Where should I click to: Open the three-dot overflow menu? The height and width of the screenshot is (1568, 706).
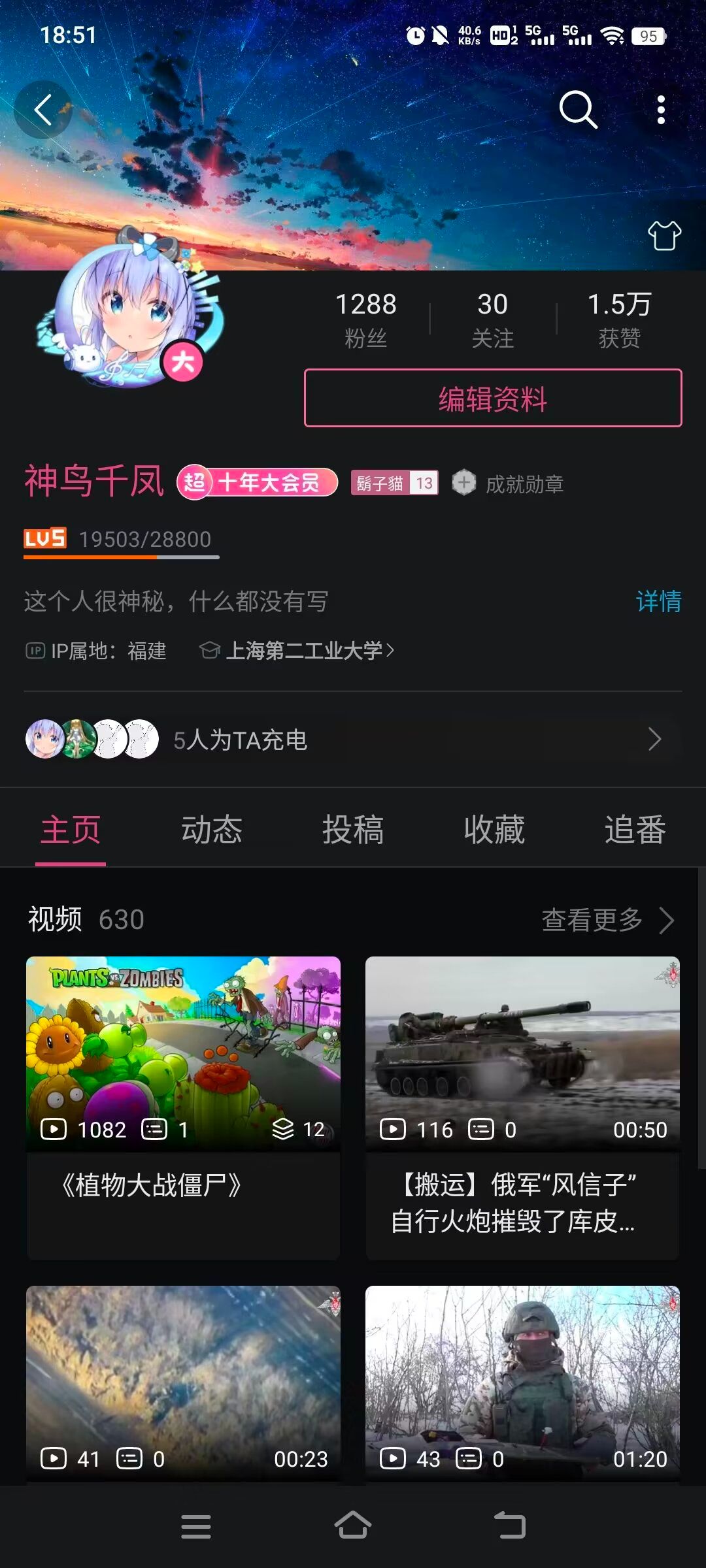(661, 109)
